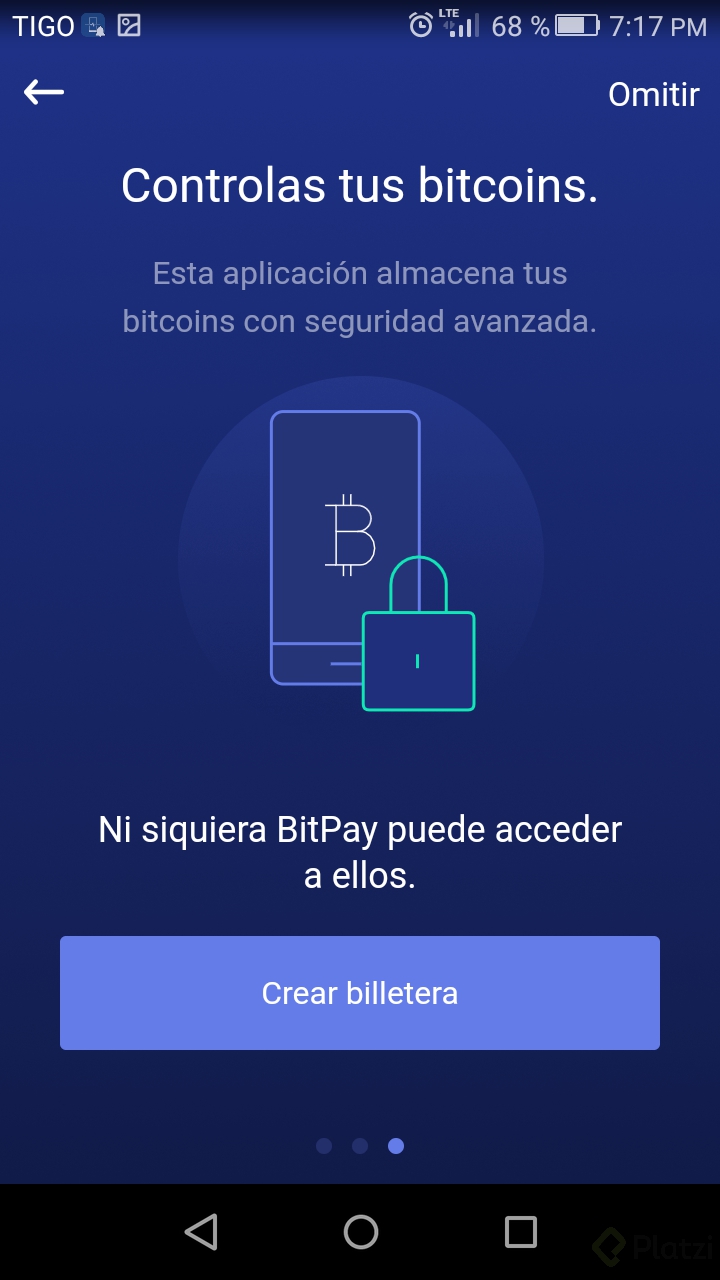The image size is (720, 1280).
Task: Tap the Android home circle button
Action: (360, 1232)
